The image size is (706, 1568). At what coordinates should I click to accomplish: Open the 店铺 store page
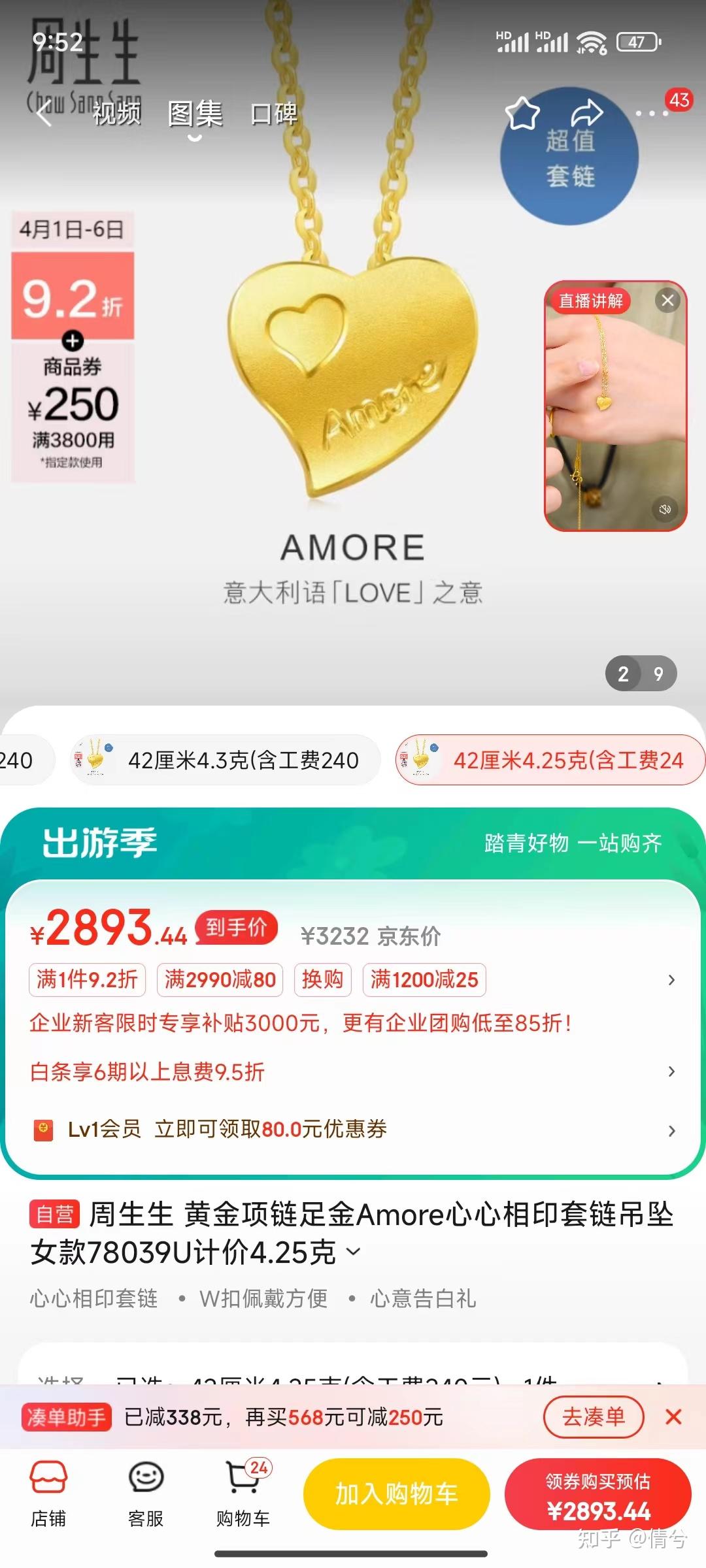(48, 1493)
